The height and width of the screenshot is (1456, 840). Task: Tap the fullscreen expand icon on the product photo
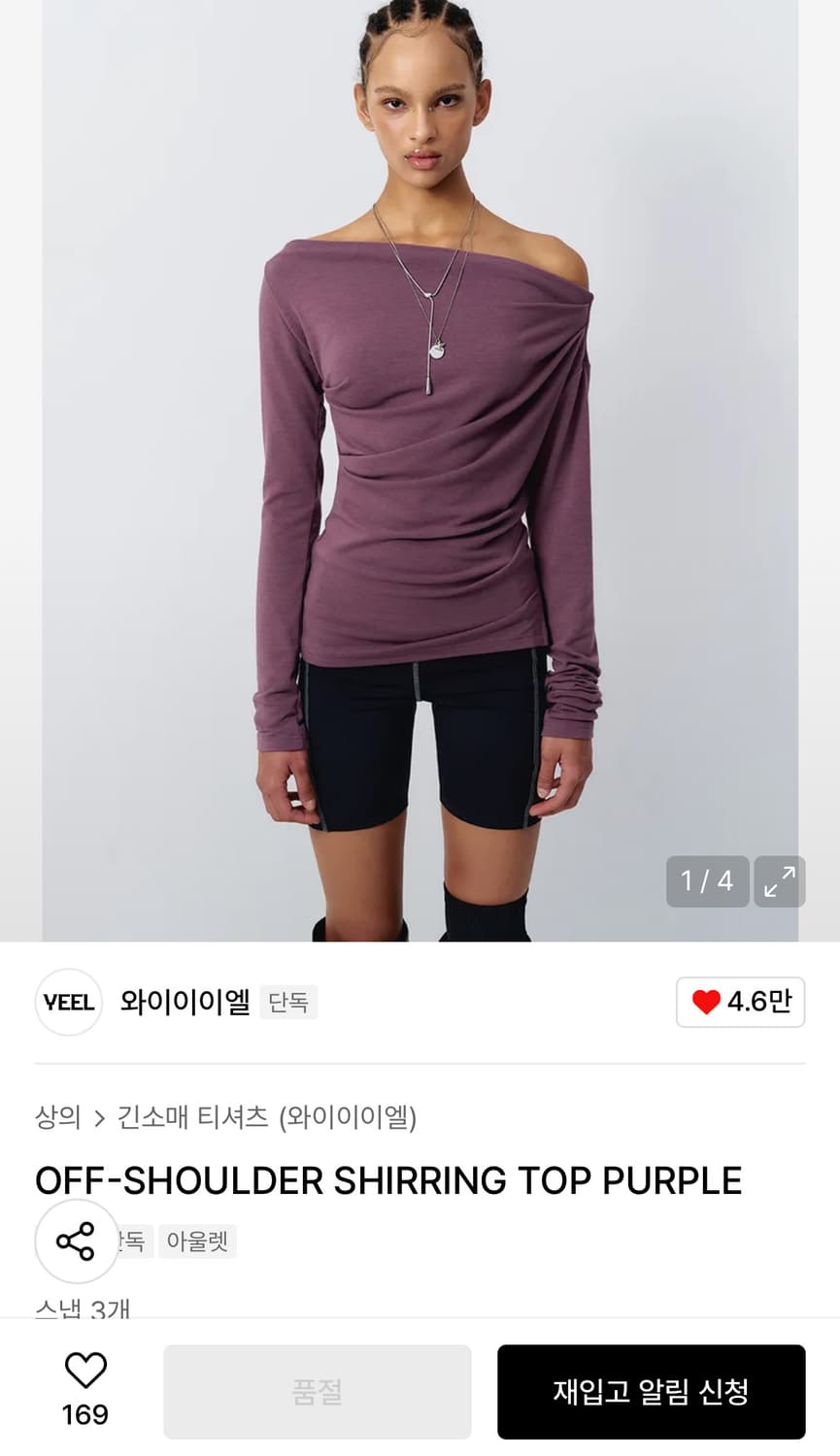click(x=779, y=881)
